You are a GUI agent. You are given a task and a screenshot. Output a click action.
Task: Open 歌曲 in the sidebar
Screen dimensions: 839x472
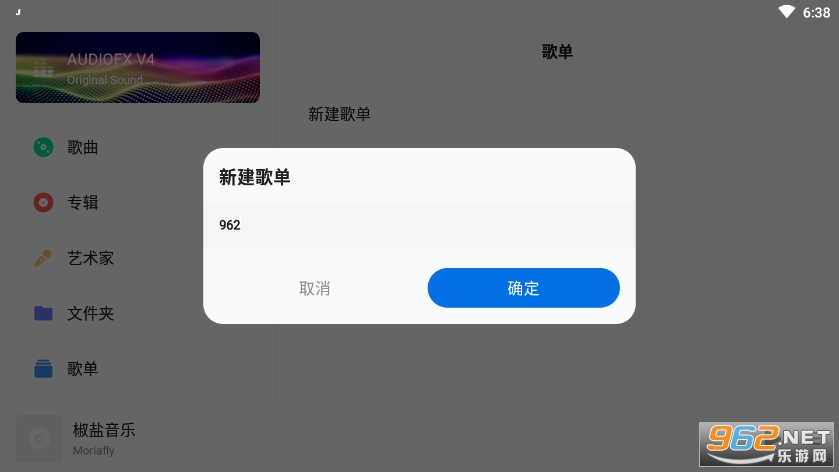tap(83, 148)
